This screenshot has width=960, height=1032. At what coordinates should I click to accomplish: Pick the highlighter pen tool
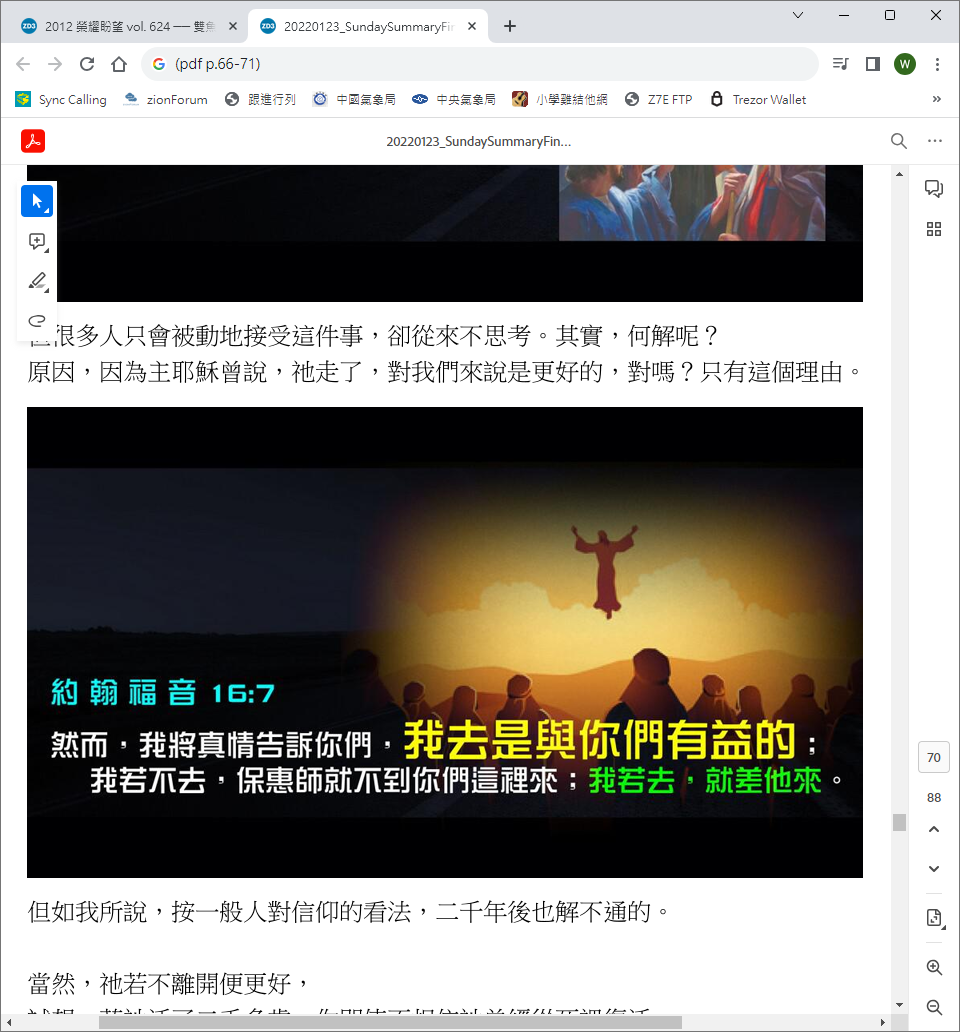[x=37, y=281]
